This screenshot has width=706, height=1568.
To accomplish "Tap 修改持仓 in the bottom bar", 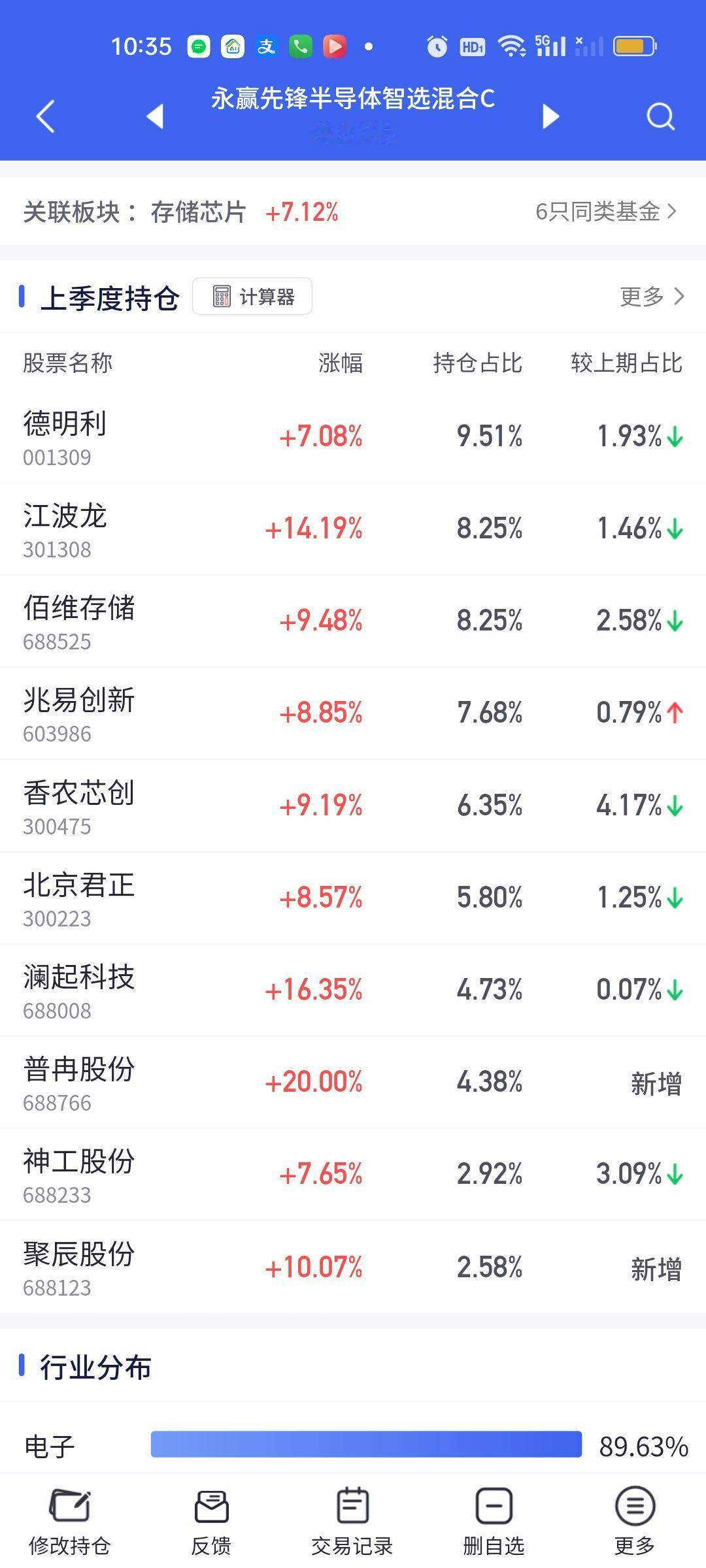I will (x=70, y=1522).
